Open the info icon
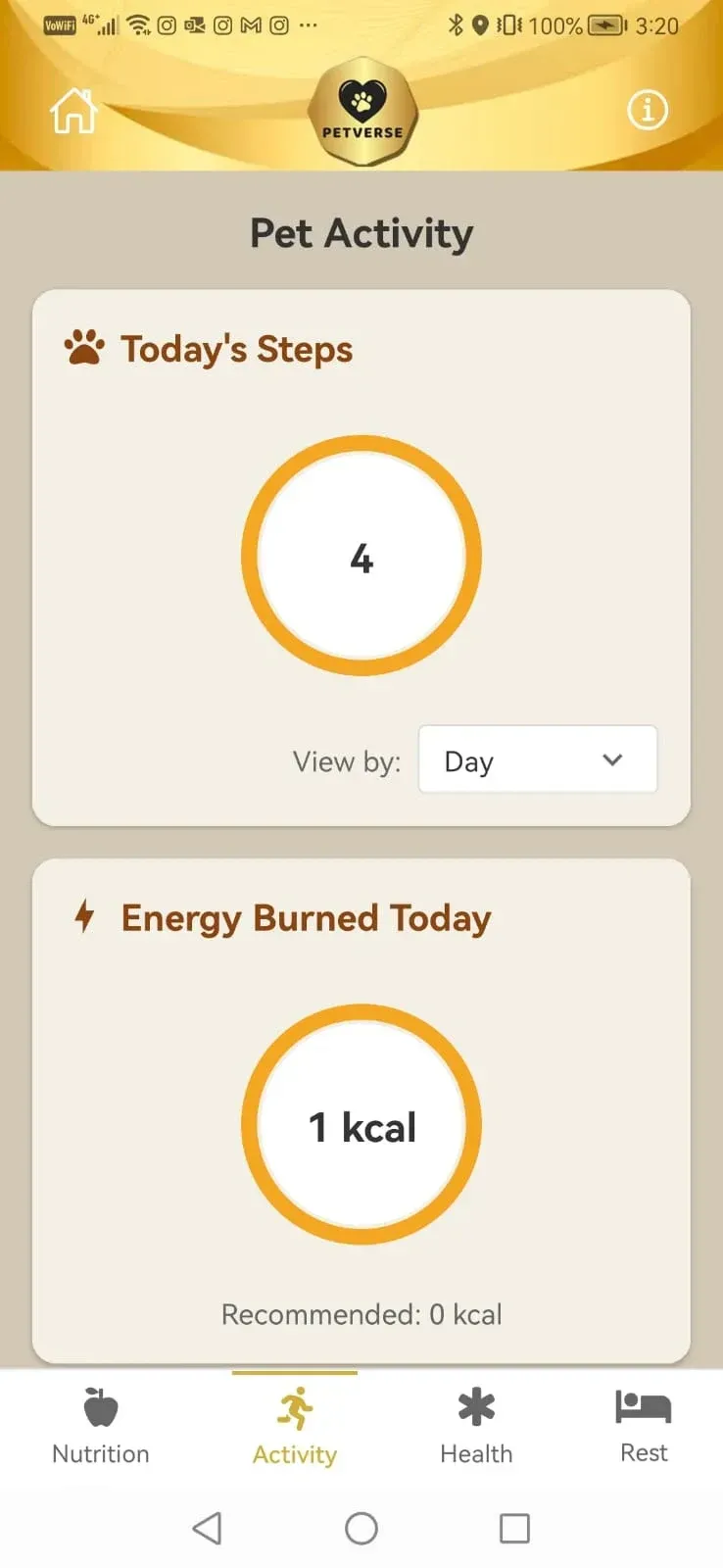This screenshot has height=1568, width=723. coord(647,110)
